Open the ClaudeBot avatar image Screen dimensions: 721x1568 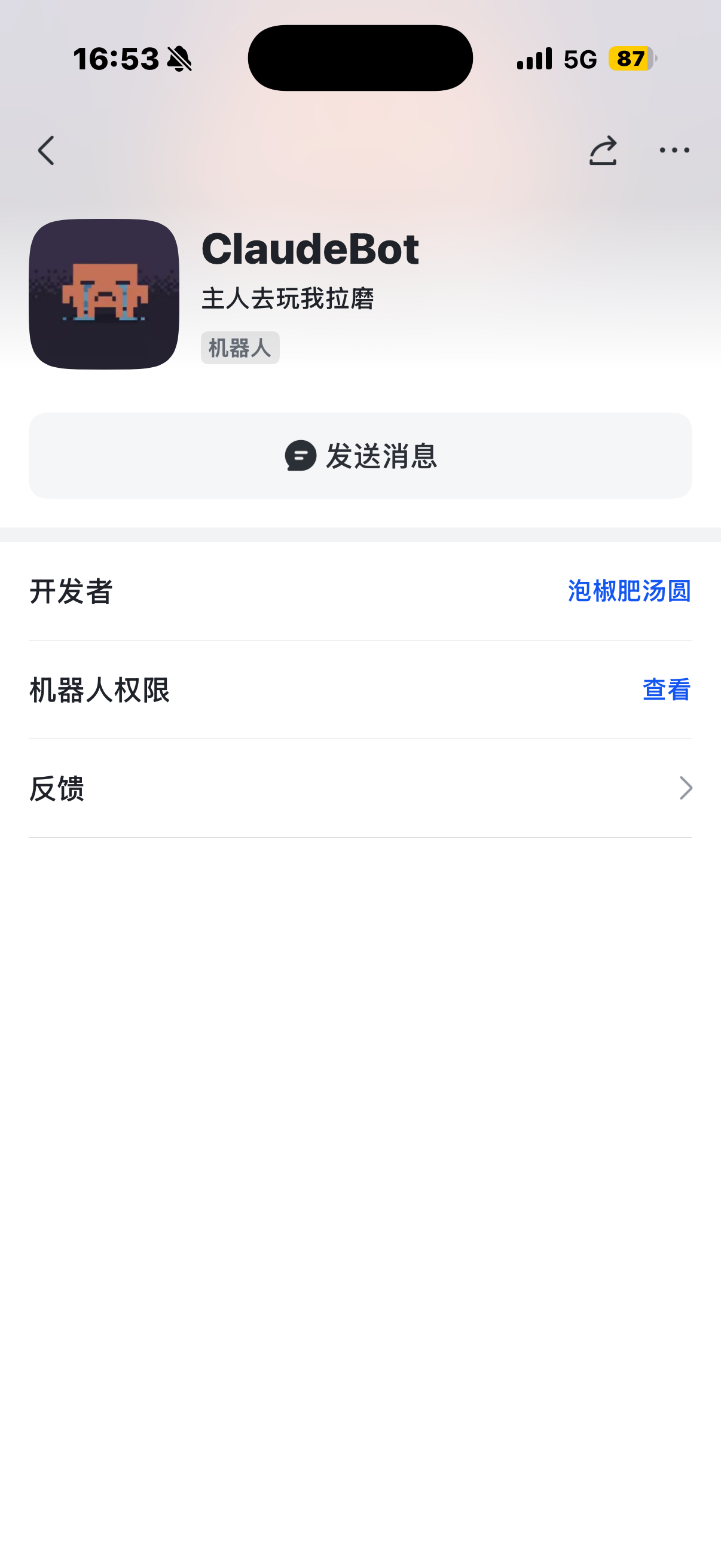pos(104,294)
